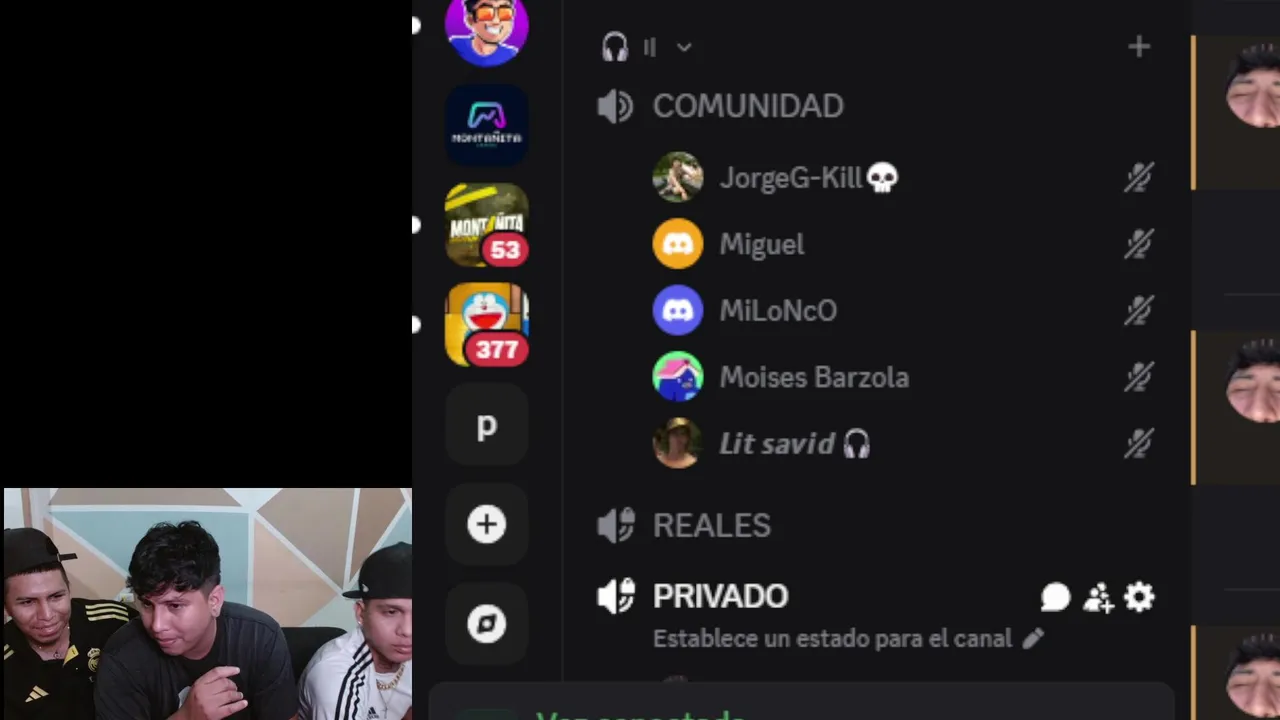Open the Doraemon server with 377 notifications

487,323
